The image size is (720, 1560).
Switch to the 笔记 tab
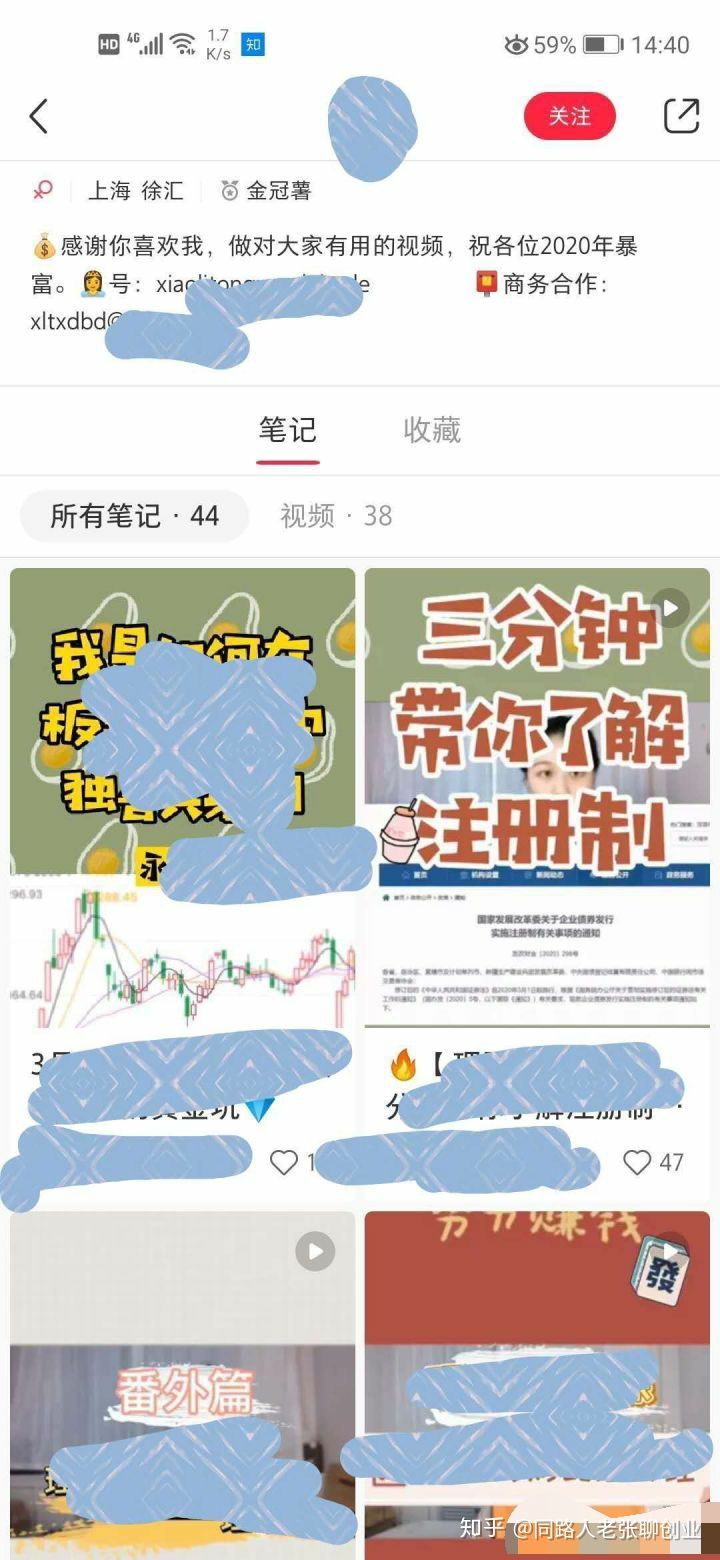(287, 430)
